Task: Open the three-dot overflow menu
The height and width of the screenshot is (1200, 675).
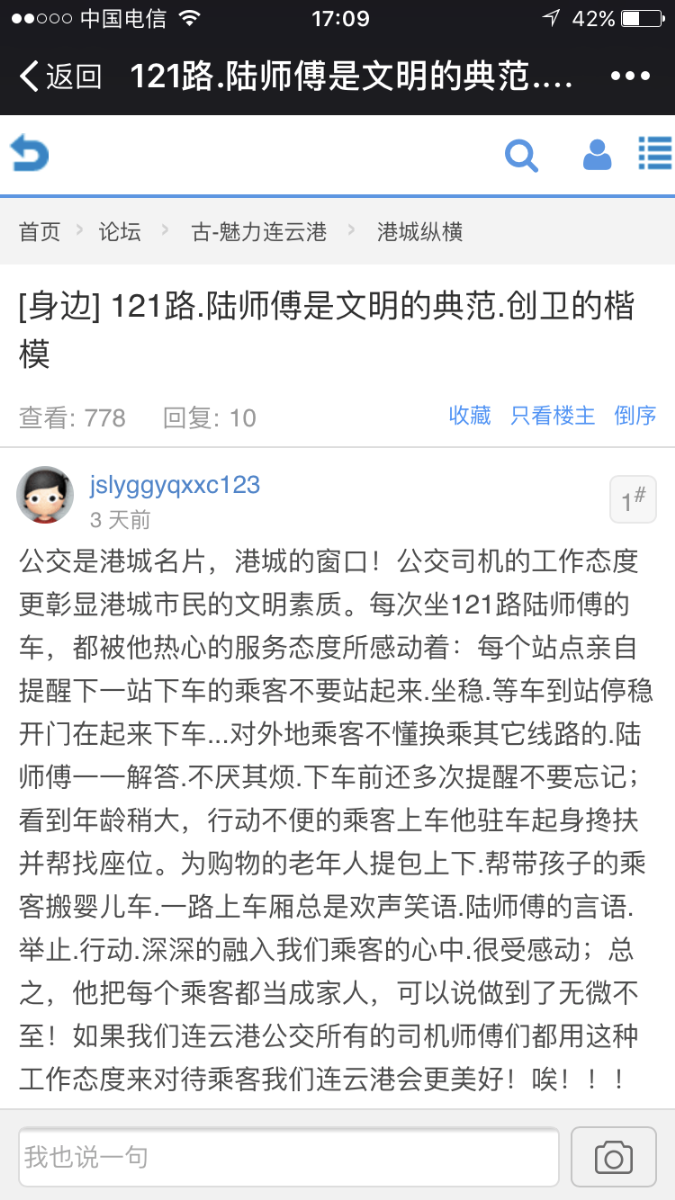Action: pyautogui.click(x=630, y=76)
